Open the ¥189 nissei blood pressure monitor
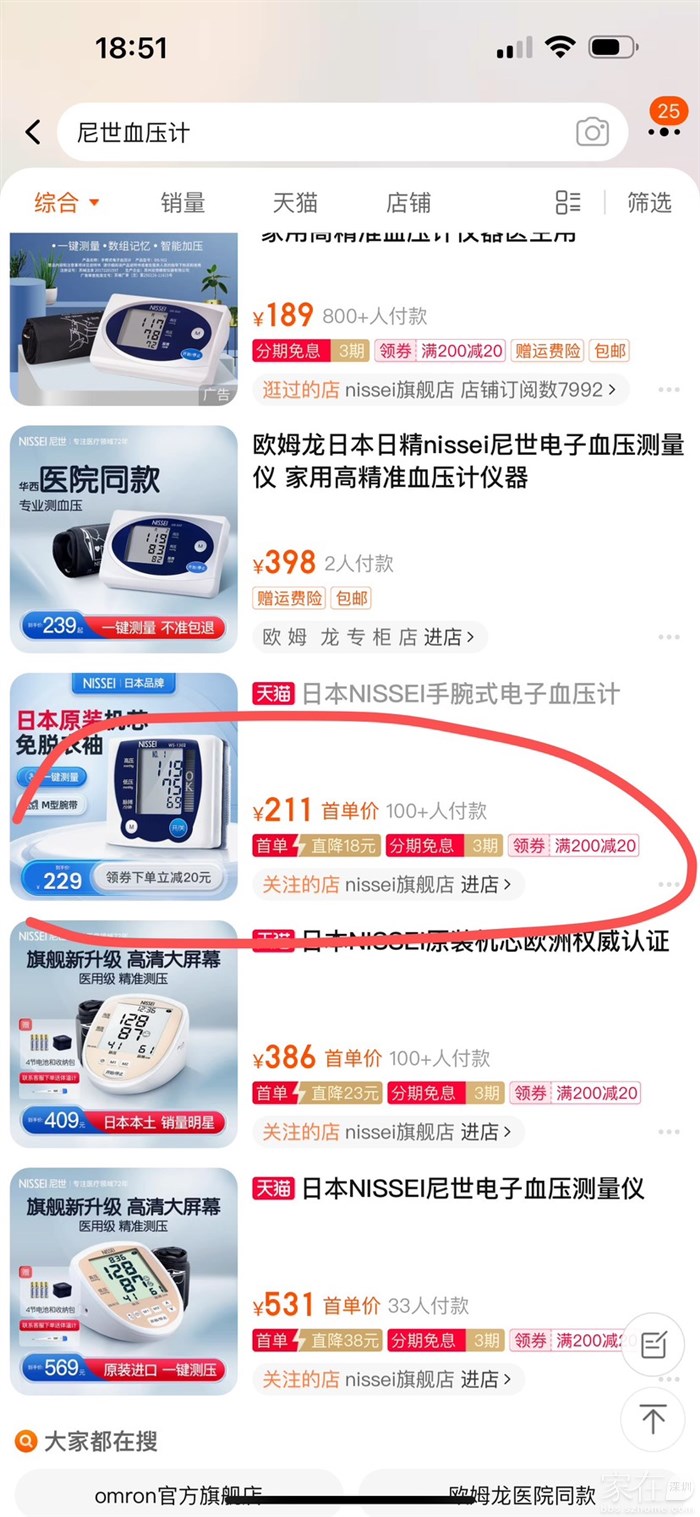700x1517 pixels. 124,318
